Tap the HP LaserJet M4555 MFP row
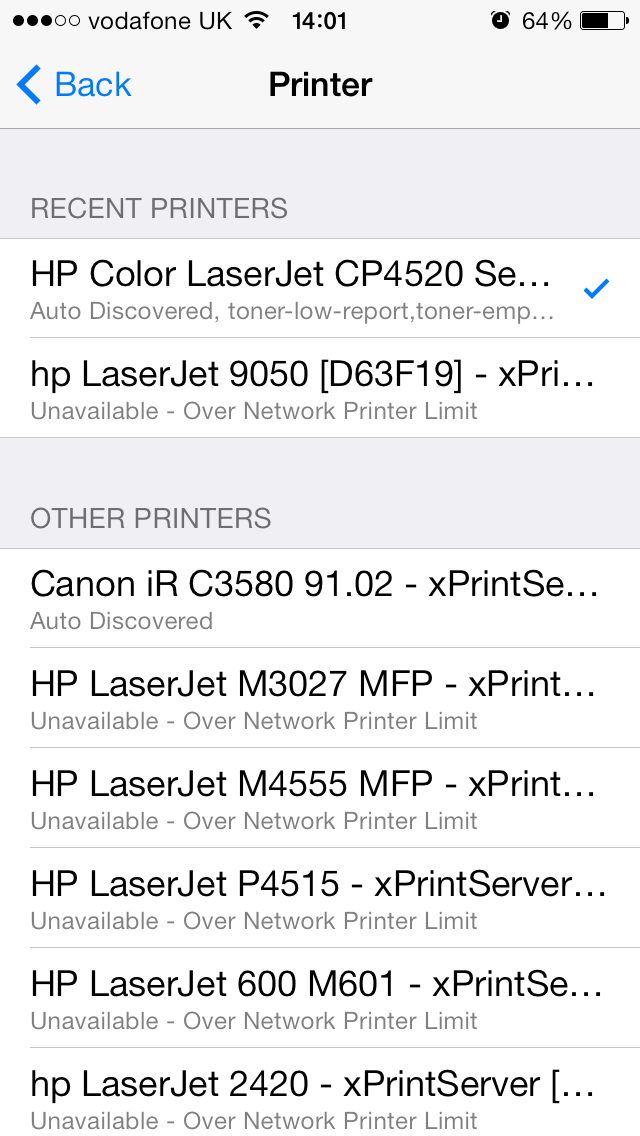Viewport: 640px width, 1136px height. [320, 798]
